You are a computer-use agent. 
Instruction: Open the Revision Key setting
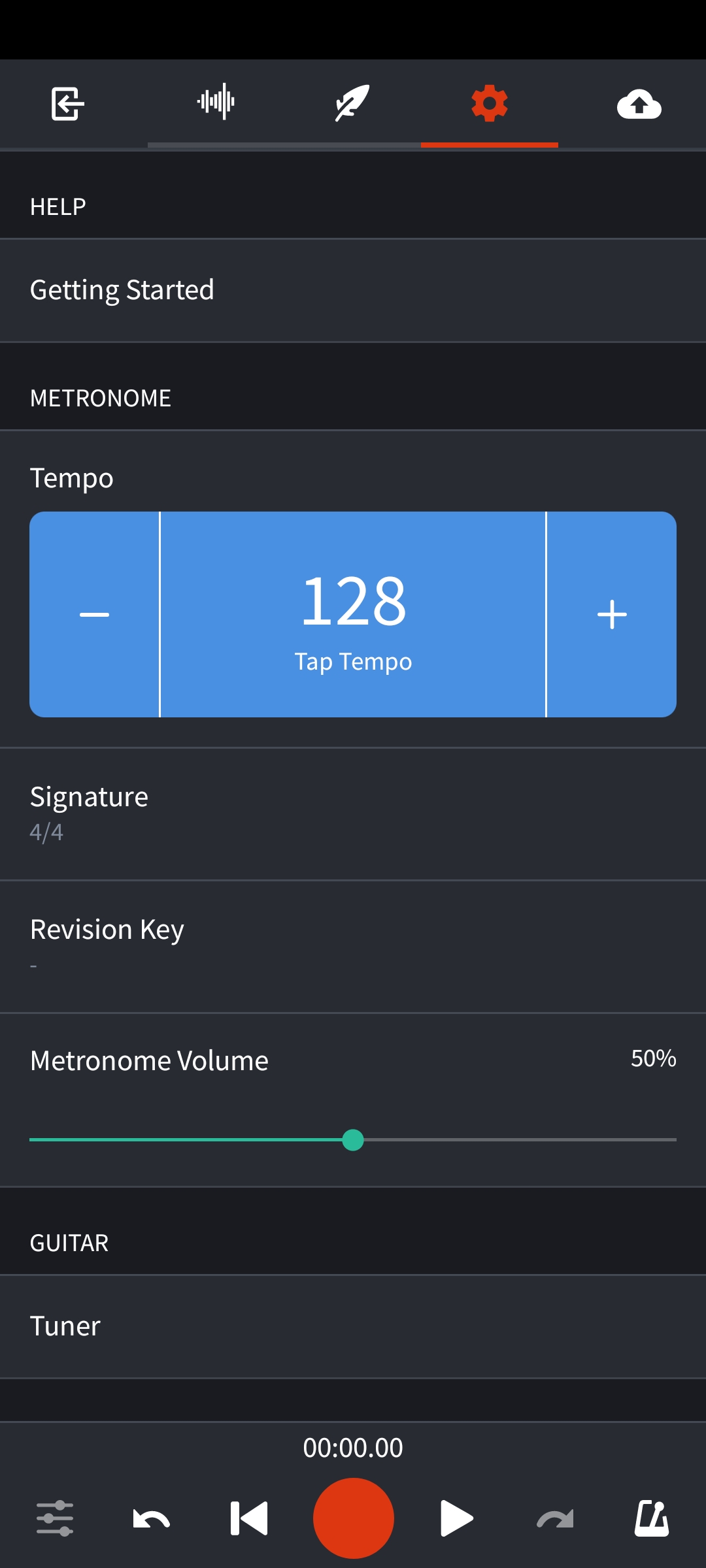click(353, 947)
